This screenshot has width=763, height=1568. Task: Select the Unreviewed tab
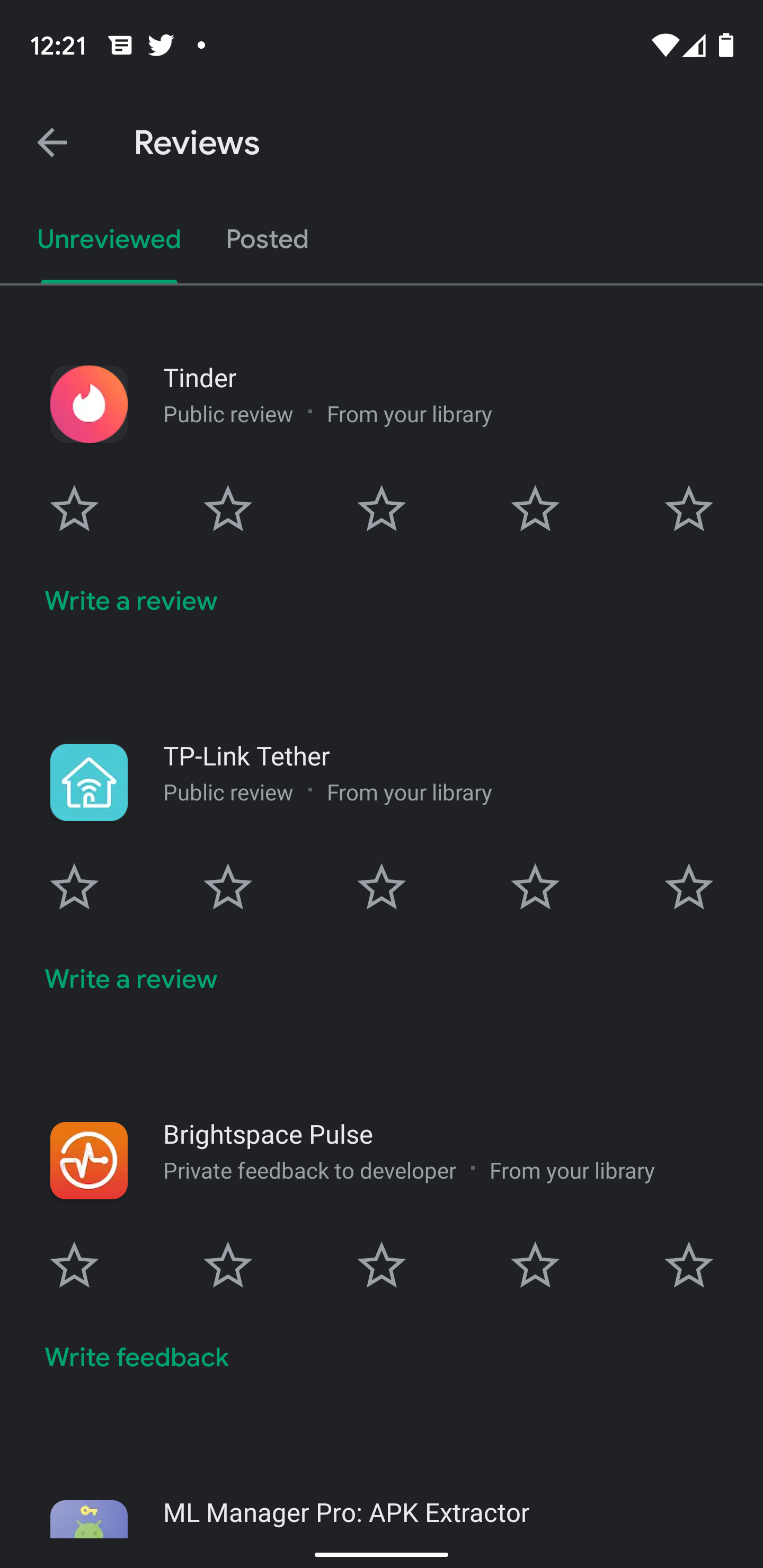tap(109, 238)
